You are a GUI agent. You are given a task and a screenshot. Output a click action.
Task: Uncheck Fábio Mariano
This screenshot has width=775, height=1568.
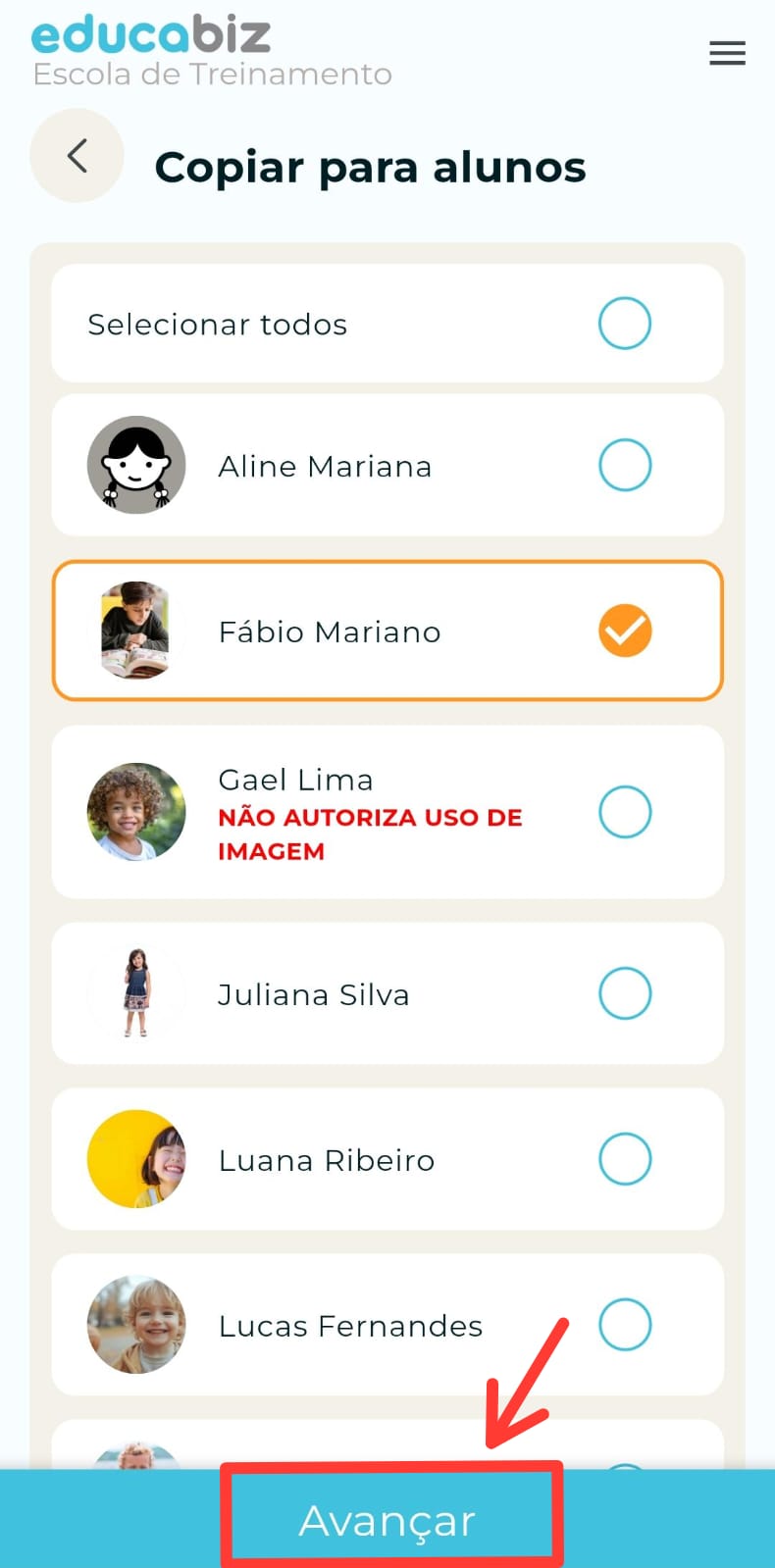[x=625, y=631]
